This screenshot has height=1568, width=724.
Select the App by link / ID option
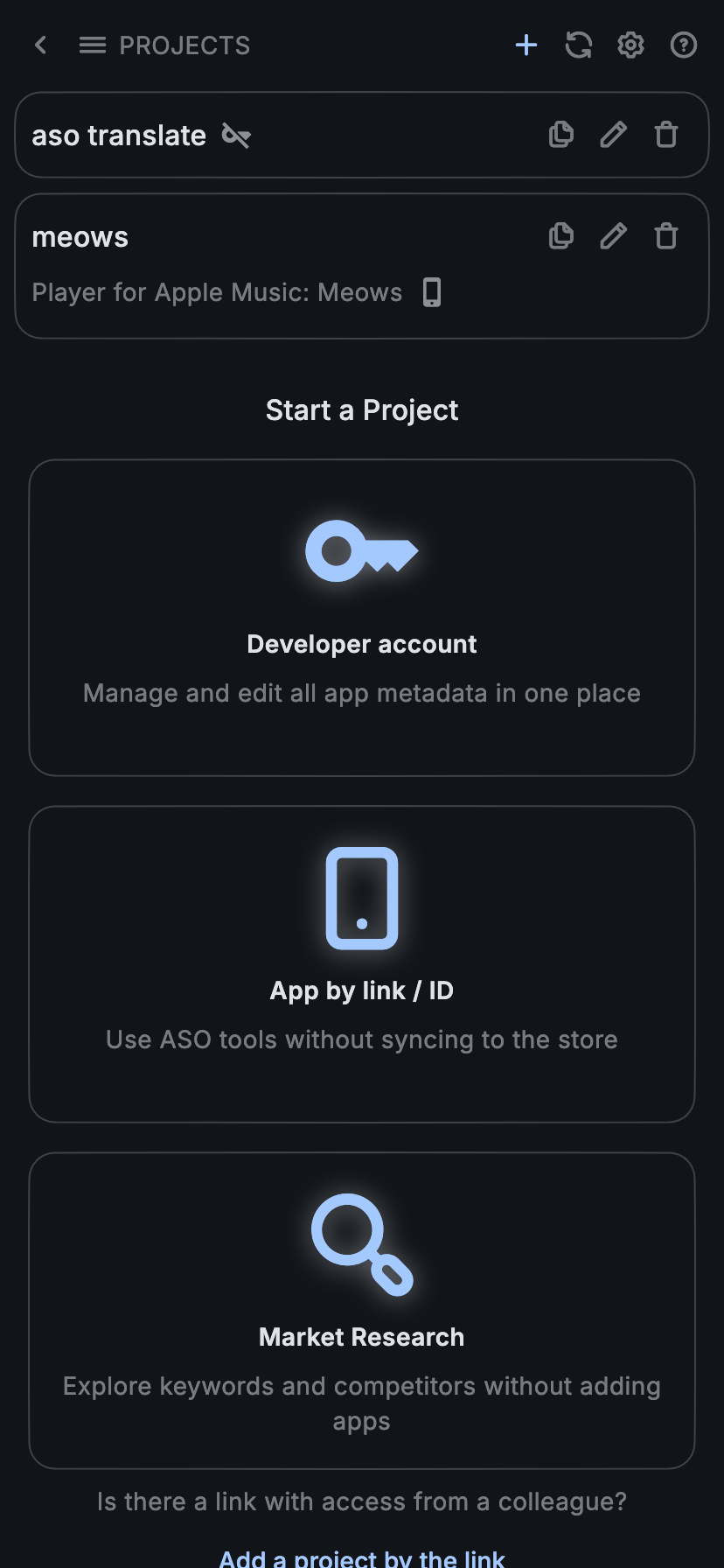361,962
